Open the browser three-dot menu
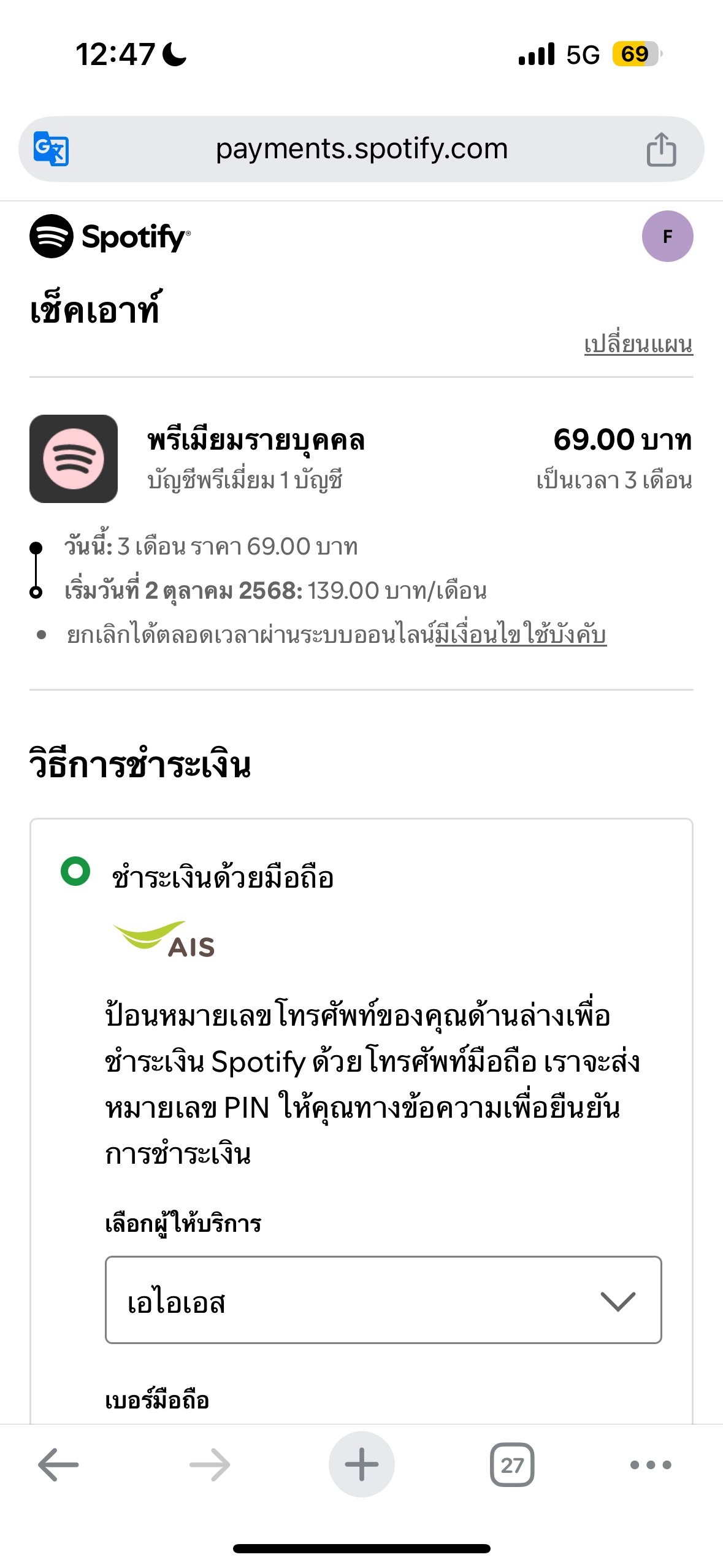The image size is (723, 1568). (x=650, y=1465)
